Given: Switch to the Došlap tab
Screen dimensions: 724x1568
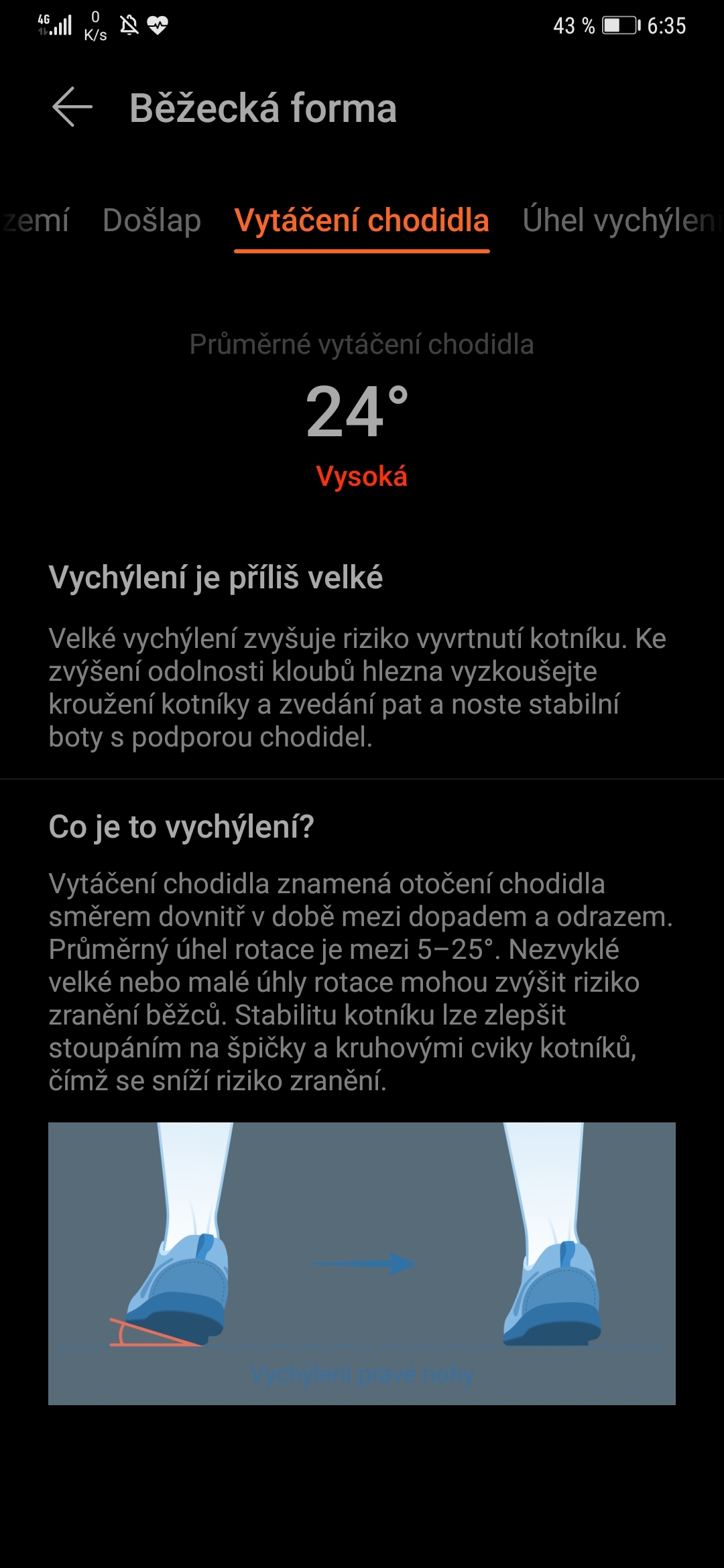Looking at the screenshot, I should [152, 220].
